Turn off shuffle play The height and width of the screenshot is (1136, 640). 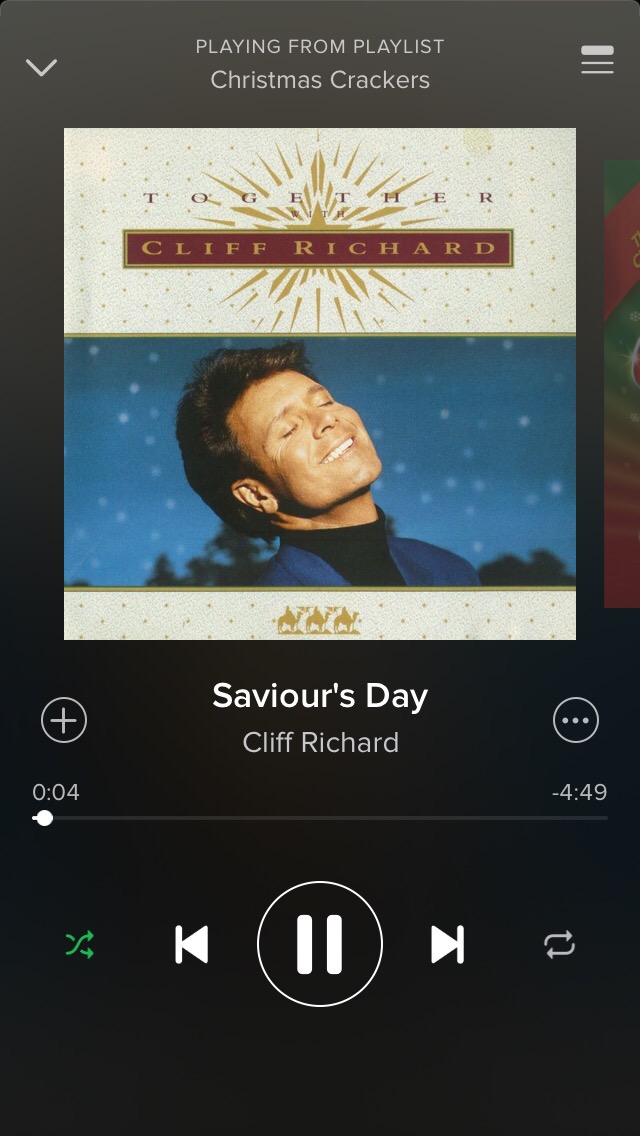point(80,944)
